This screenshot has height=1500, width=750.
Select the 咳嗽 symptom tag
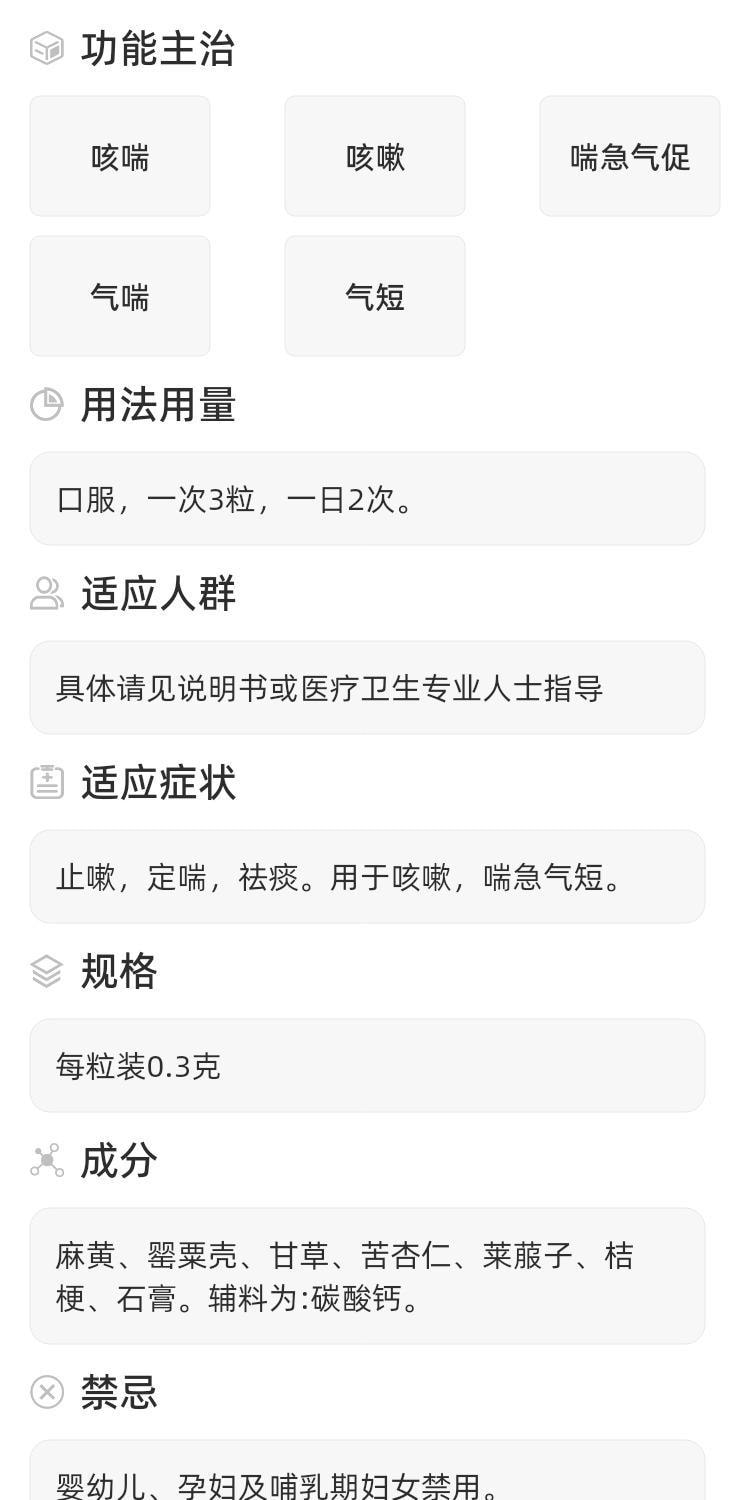(x=374, y=155)
